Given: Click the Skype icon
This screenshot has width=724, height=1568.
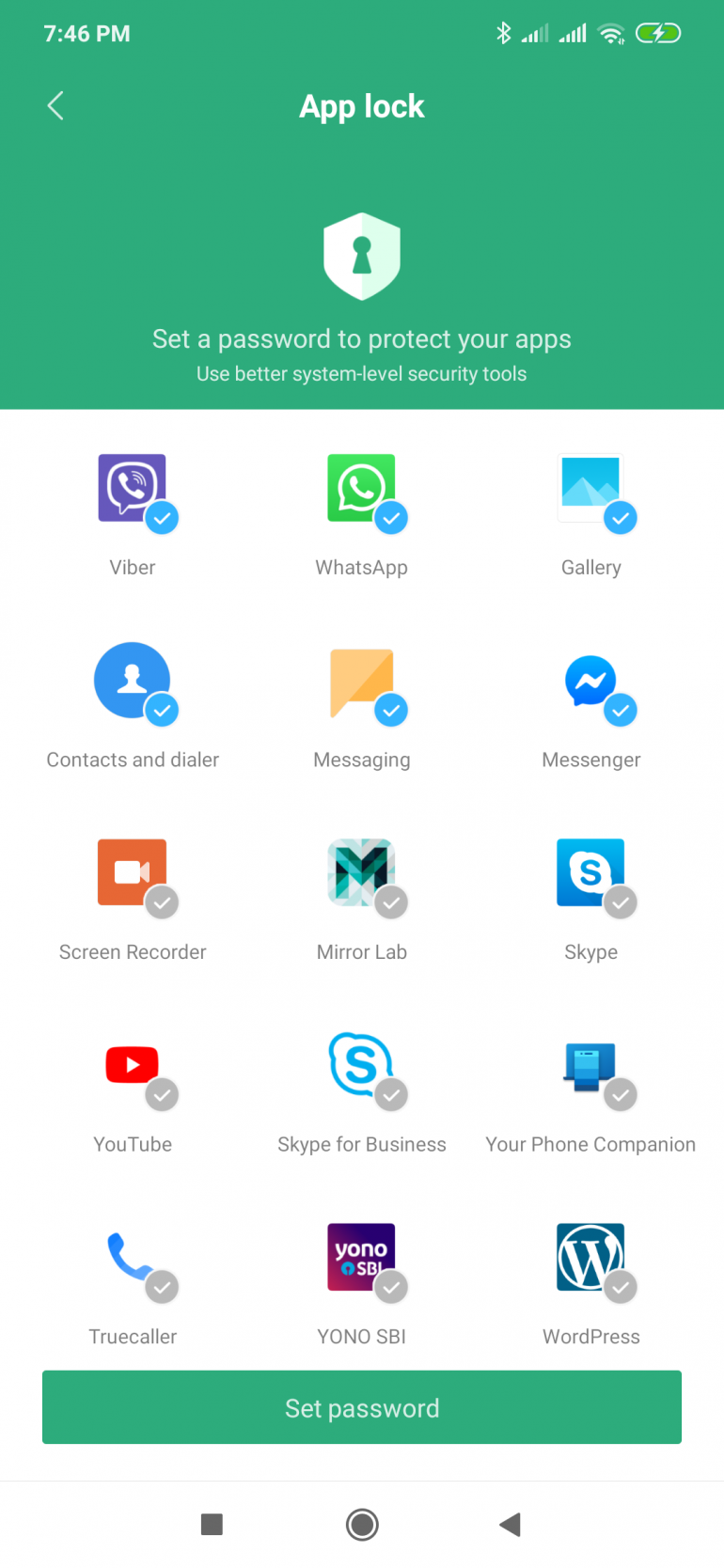Looking at the screenshot, I should (590, 873).
